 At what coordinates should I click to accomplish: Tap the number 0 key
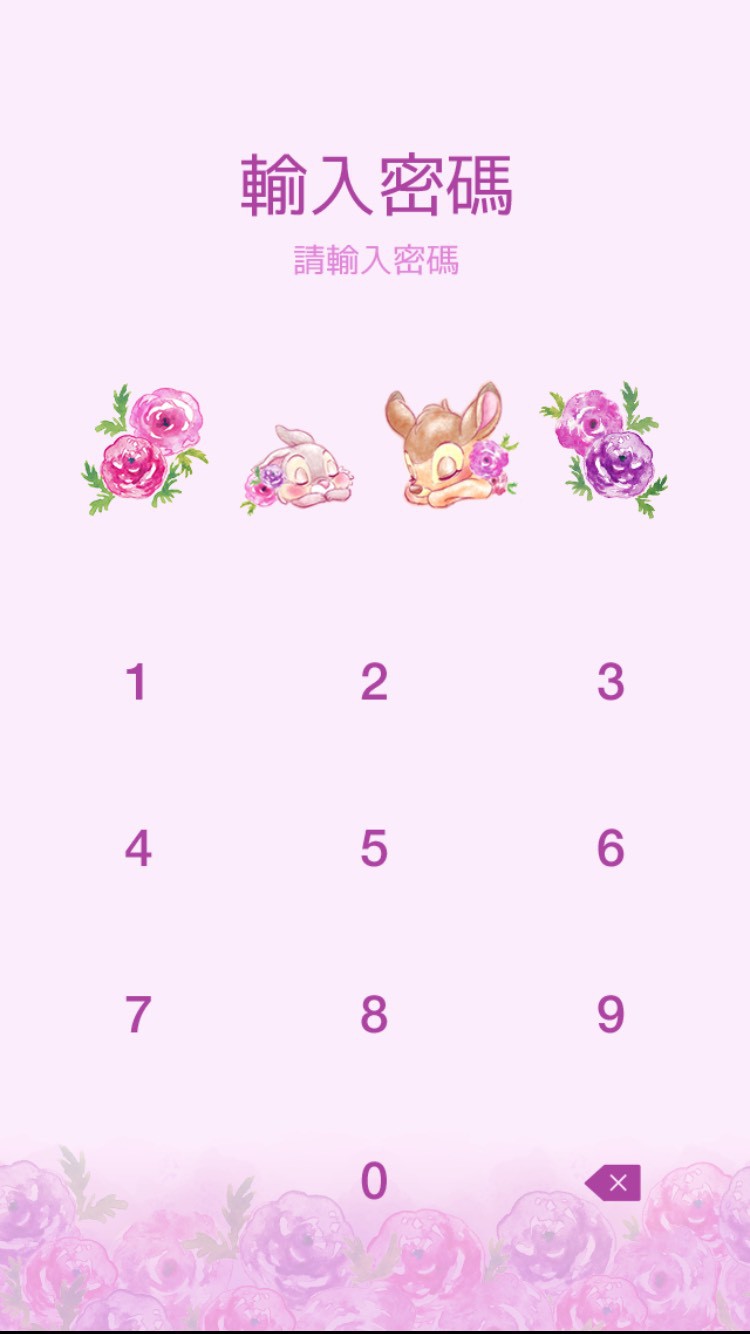(374, 1182)
